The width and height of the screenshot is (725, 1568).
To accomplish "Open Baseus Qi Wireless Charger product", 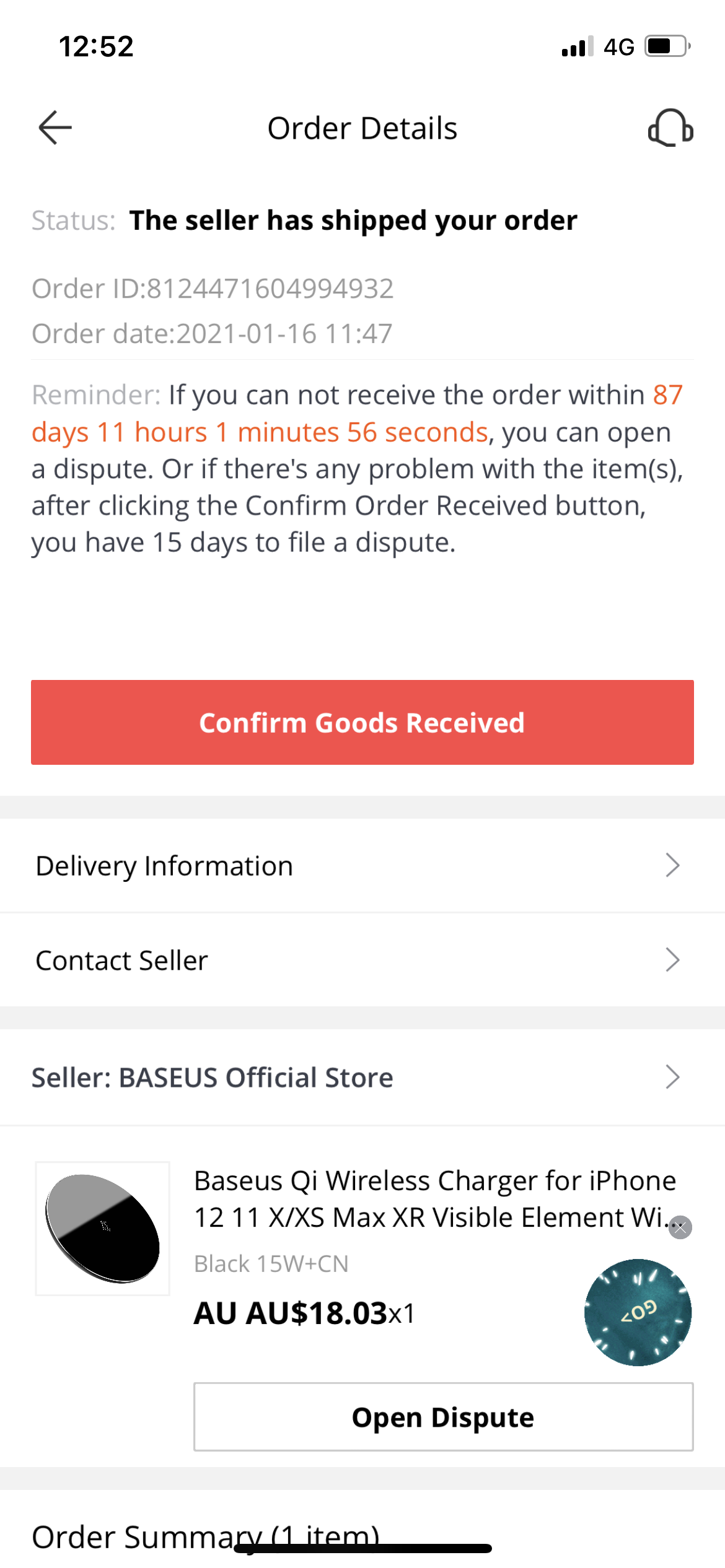I will point(434,1199).
